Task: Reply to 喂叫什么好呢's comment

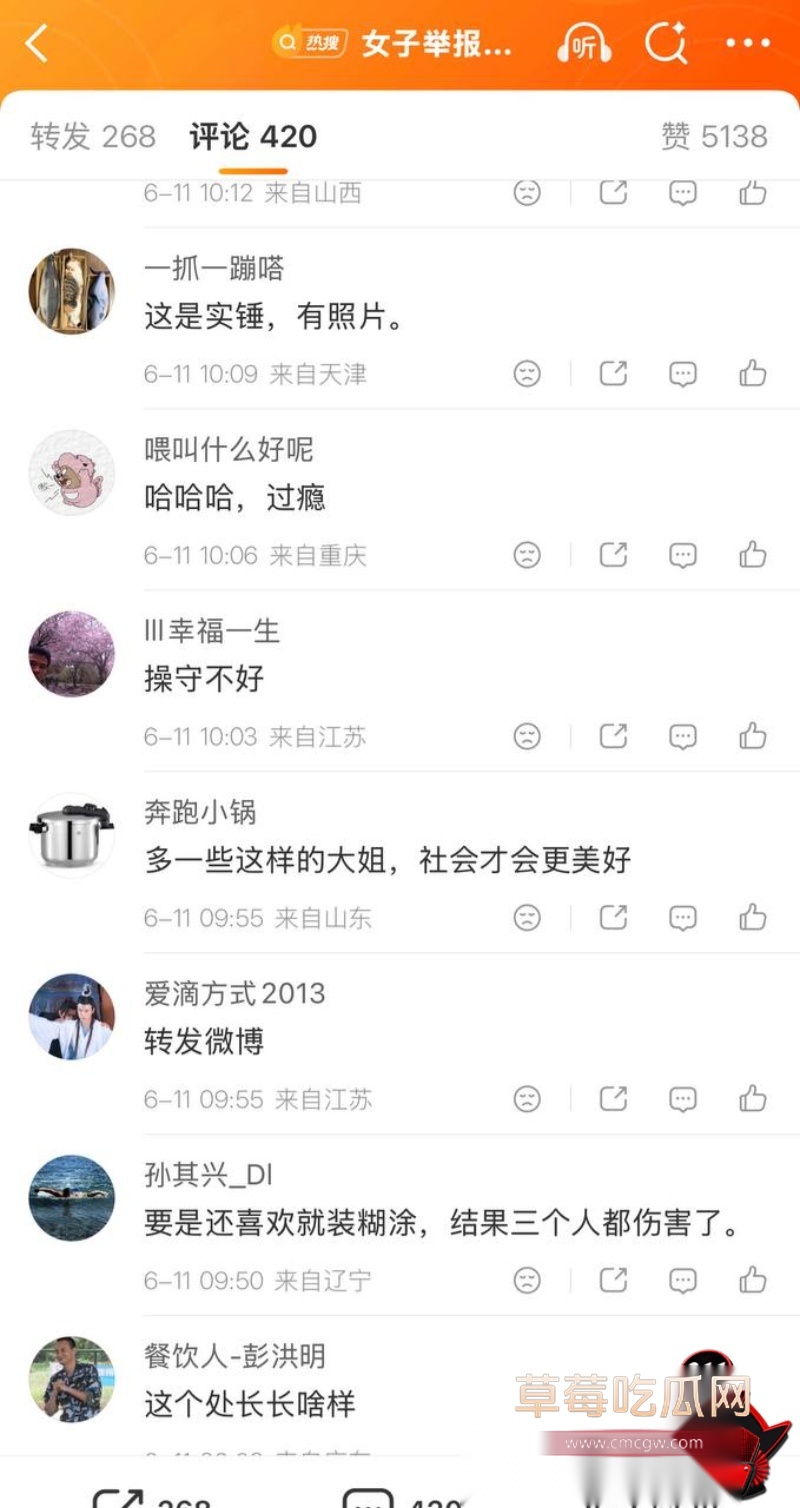Action: coord(683,555)
